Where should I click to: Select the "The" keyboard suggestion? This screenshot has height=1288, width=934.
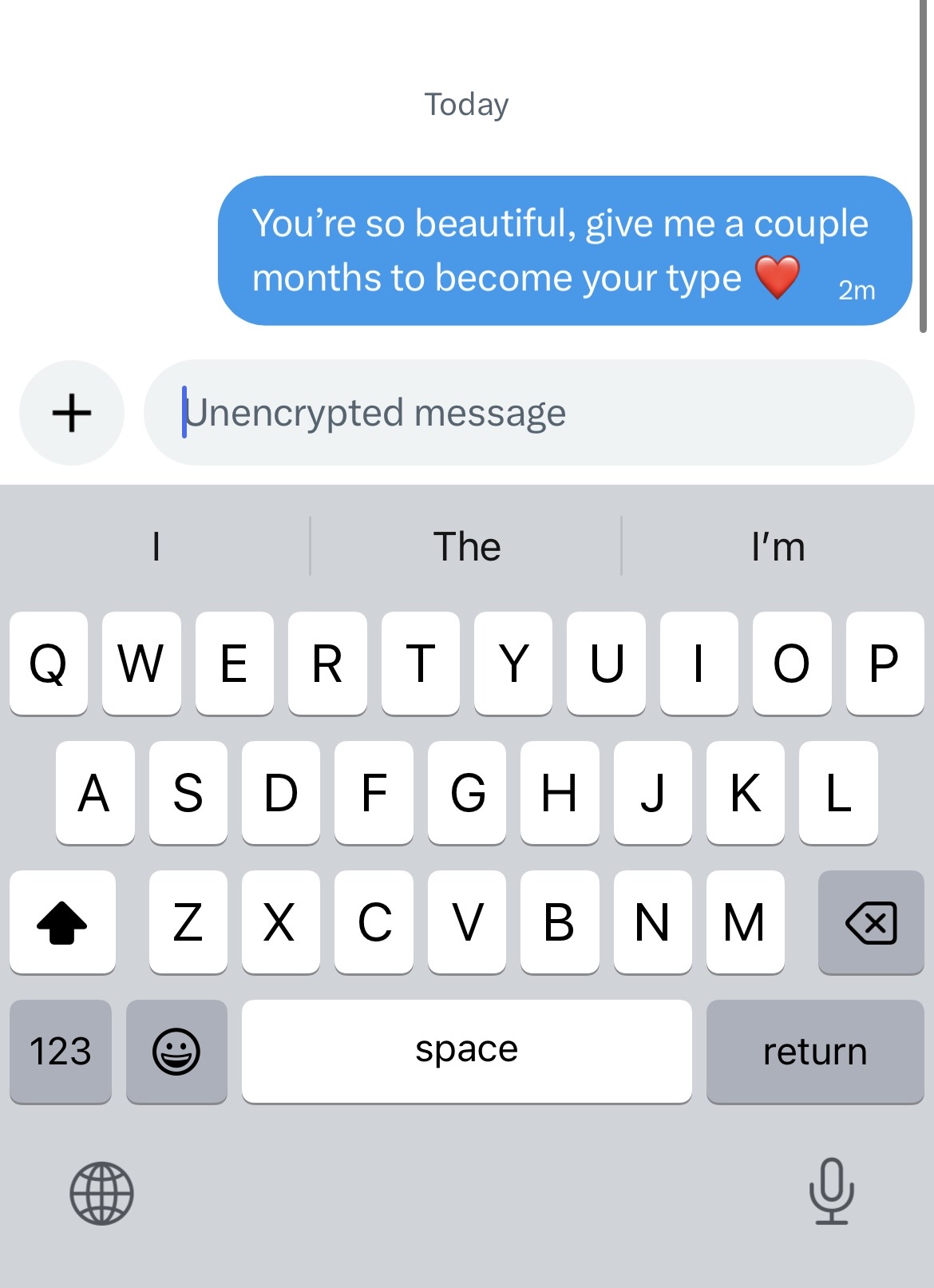[467, 547]
